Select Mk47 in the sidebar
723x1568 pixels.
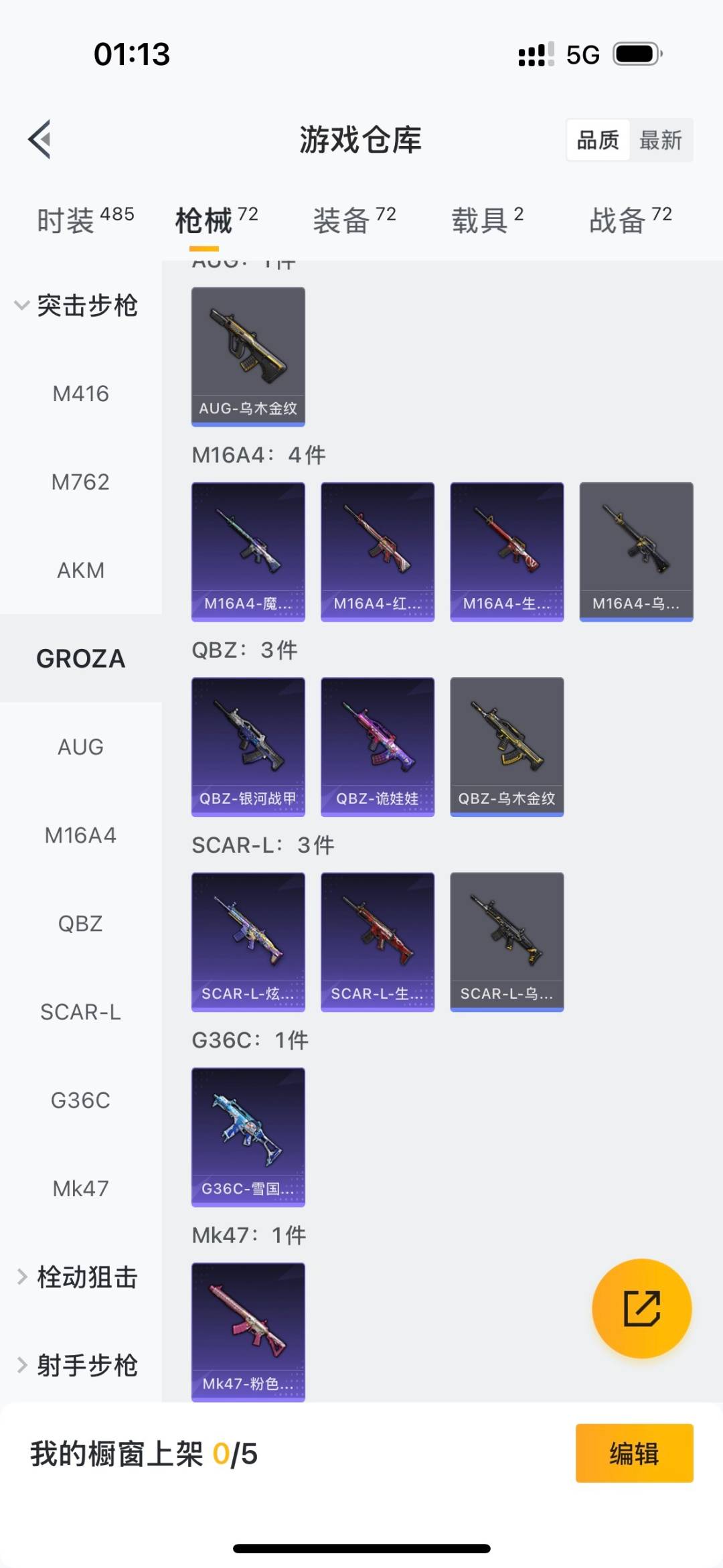click(x=80, y=1189)
